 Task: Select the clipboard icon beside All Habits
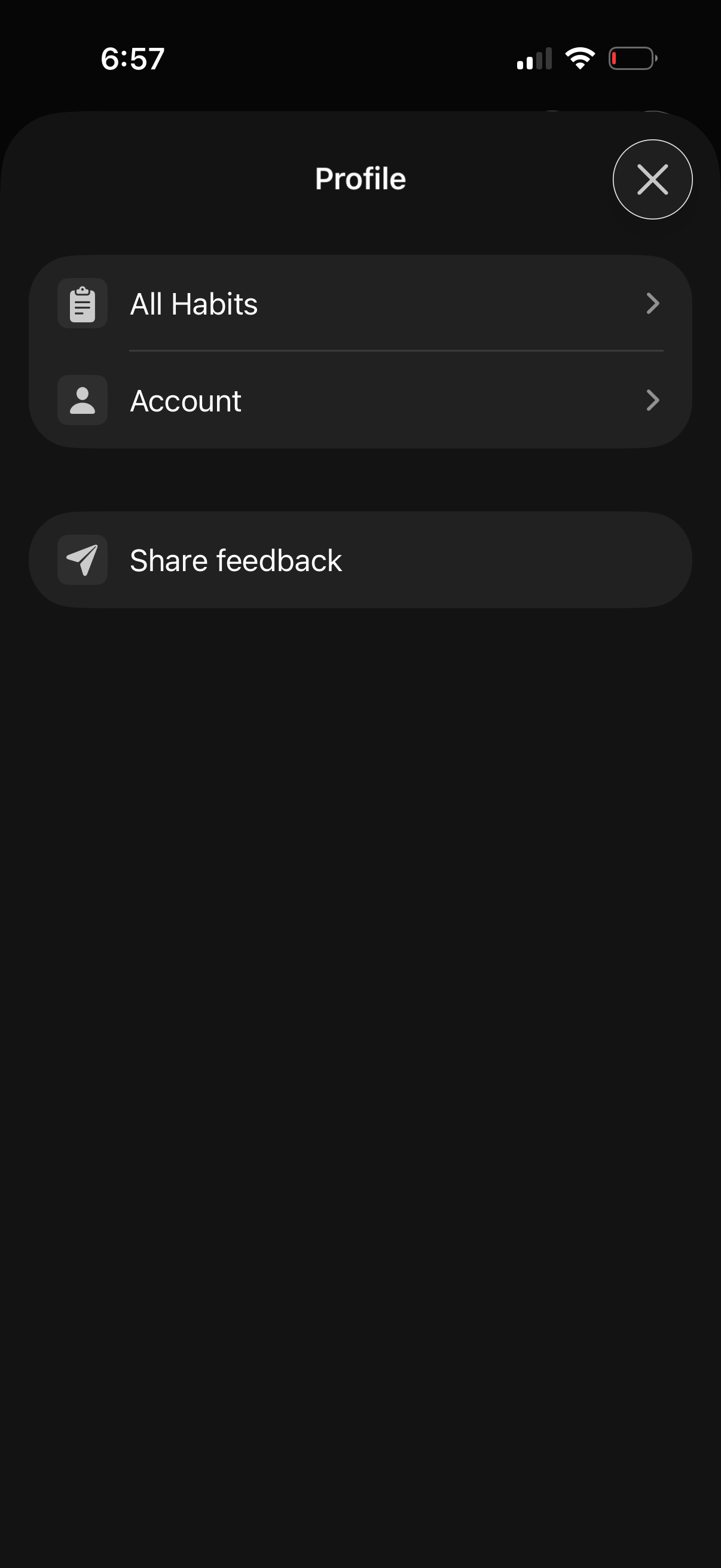81,303
